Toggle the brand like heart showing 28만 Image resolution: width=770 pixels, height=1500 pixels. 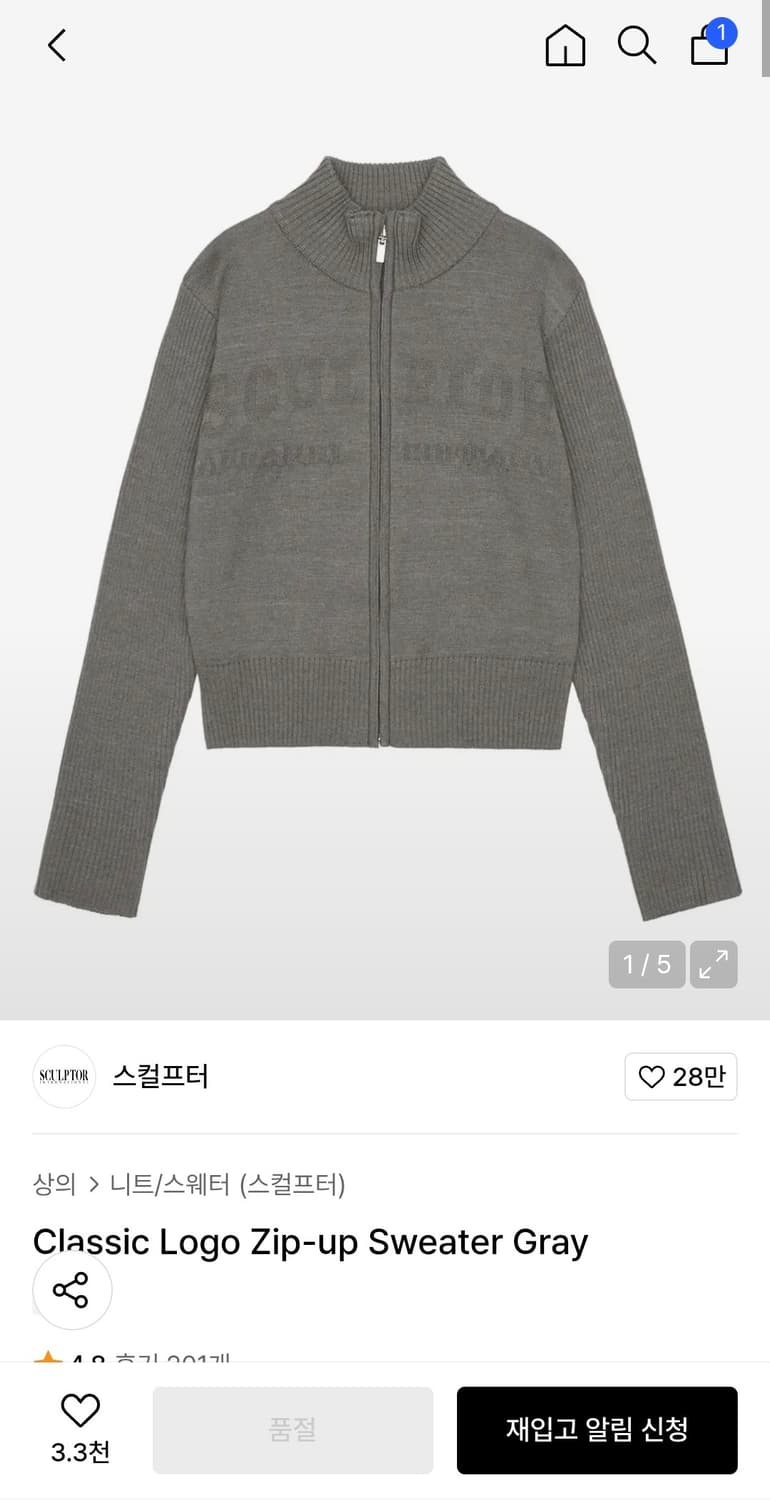[681, 1077]
